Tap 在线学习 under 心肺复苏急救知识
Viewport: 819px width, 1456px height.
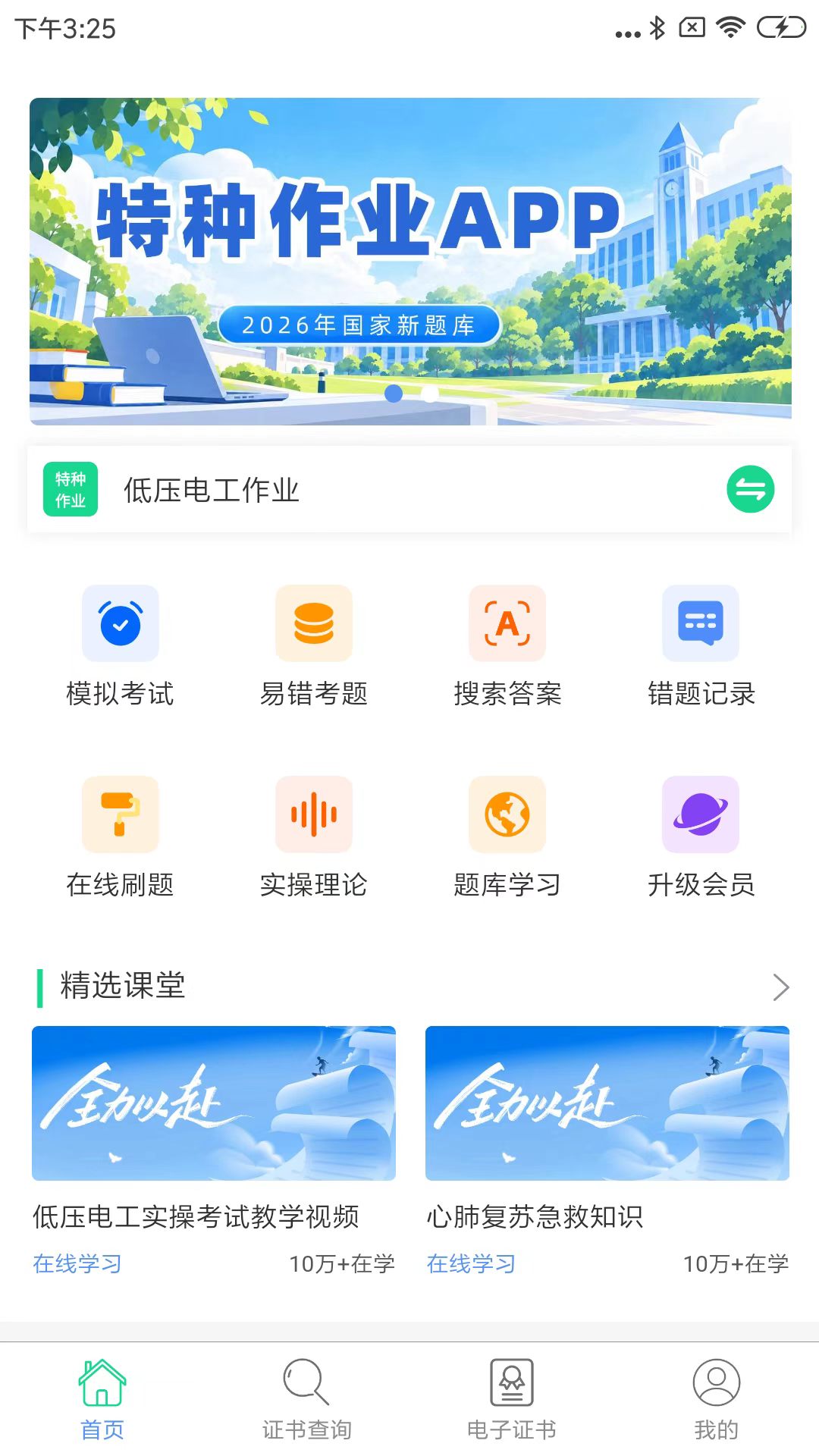point(471,1263)
